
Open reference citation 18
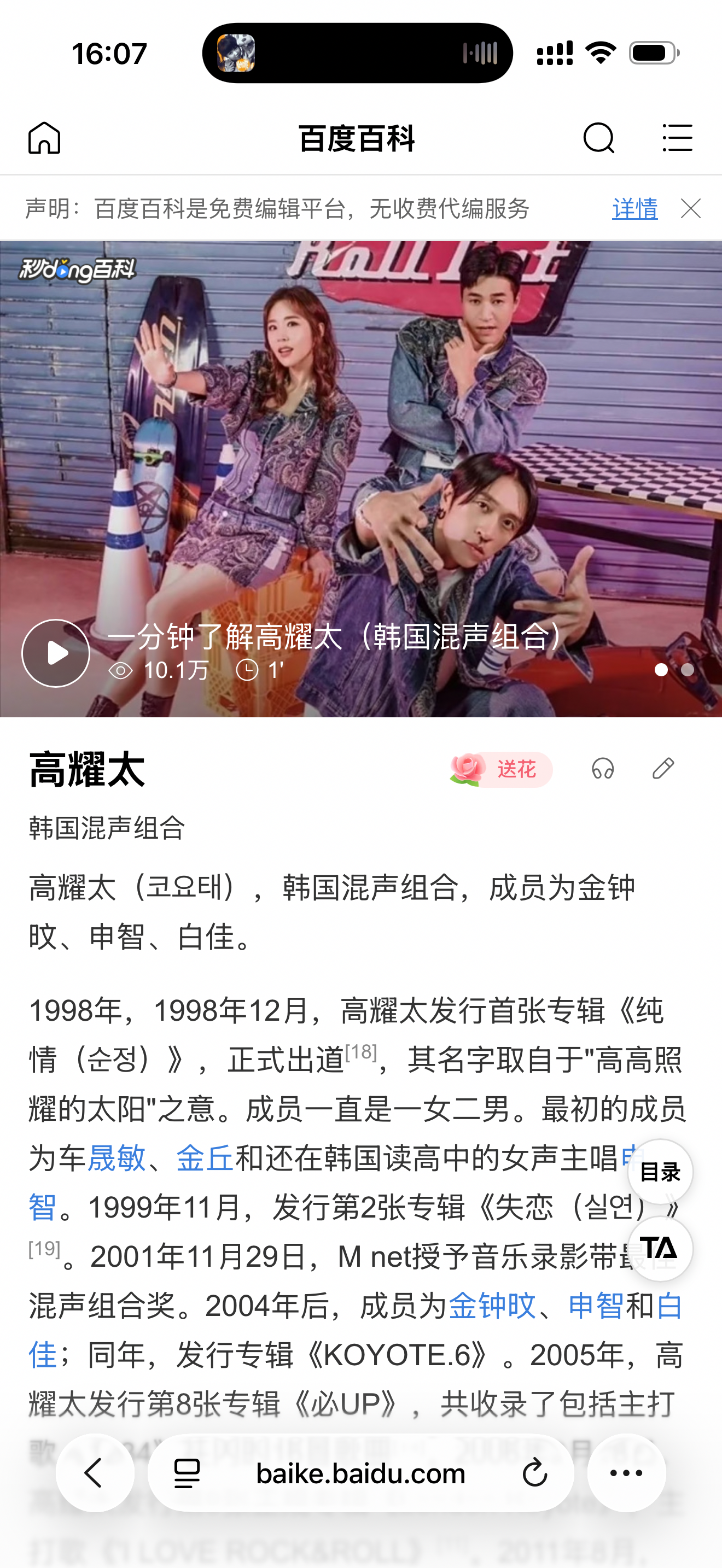[361, 1052]
